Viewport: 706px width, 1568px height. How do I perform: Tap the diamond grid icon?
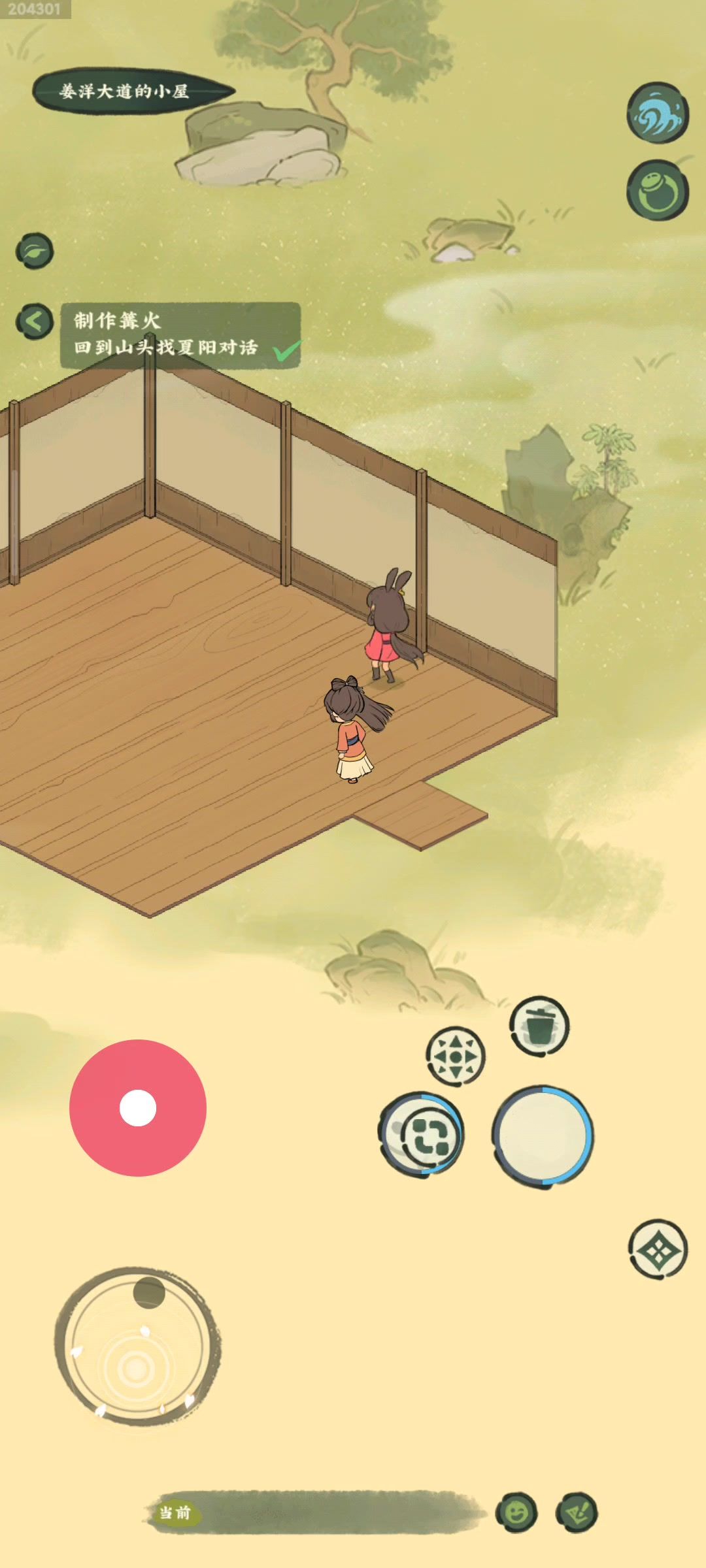pyautogui.click(x=658, y=1249)
